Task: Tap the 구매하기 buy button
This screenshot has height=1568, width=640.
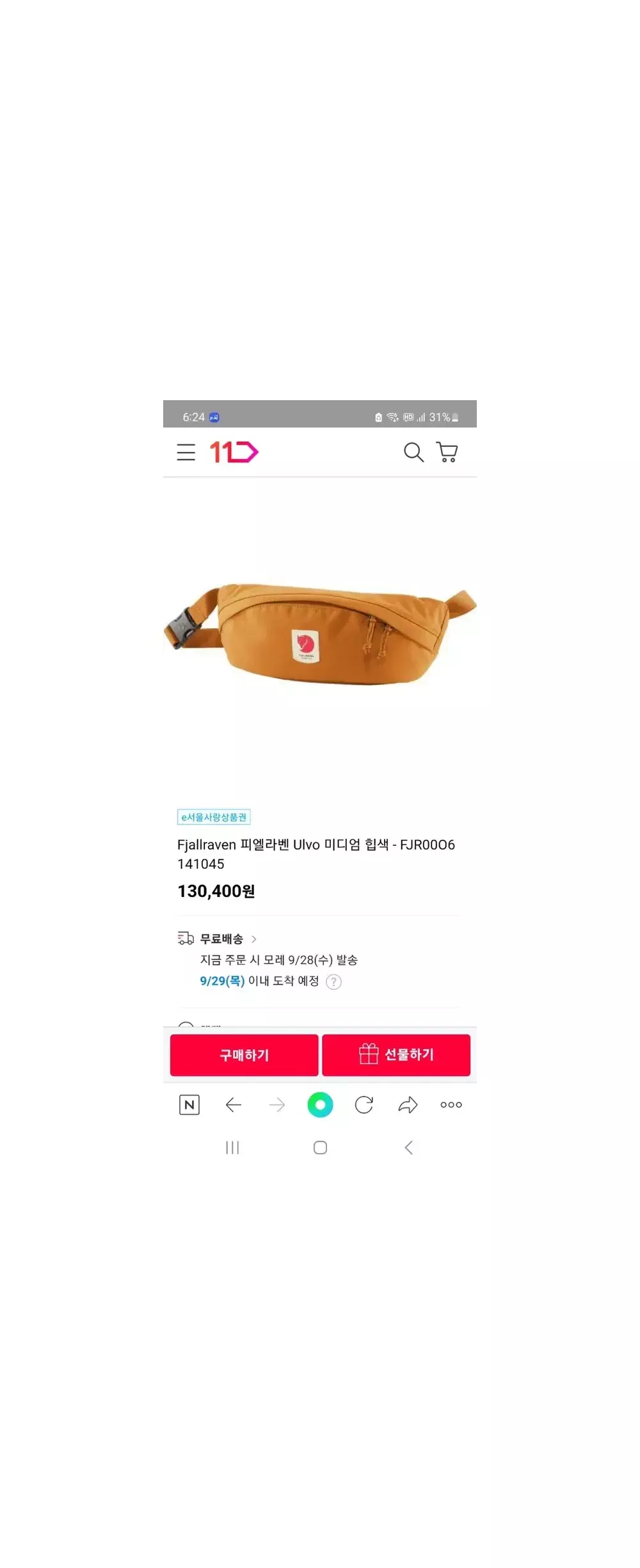Action: 244,1055
